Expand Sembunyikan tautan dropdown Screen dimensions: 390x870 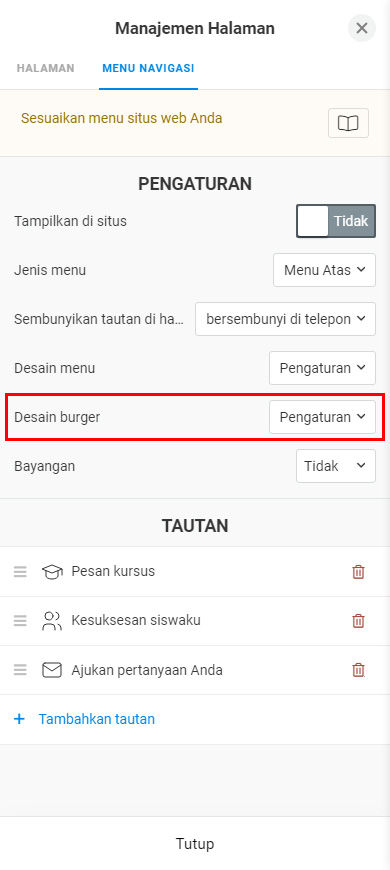point(286,319)
